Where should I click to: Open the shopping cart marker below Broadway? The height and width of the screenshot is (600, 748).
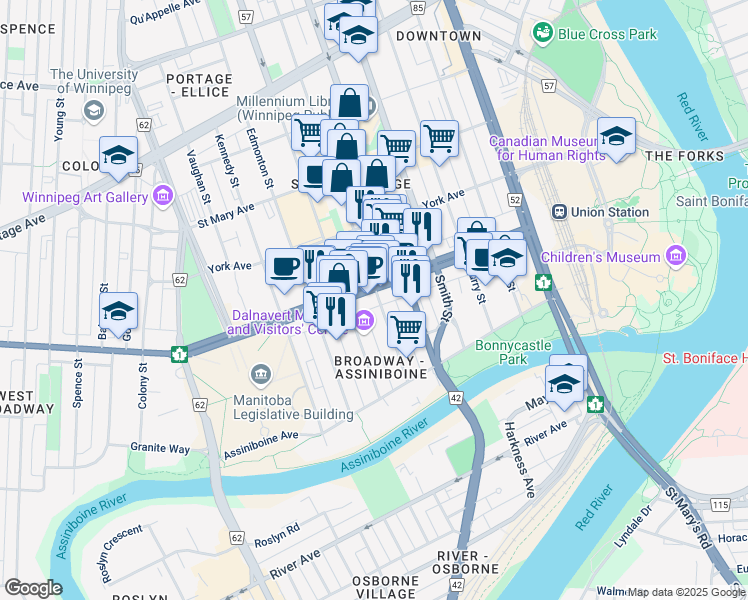(406, 327)
